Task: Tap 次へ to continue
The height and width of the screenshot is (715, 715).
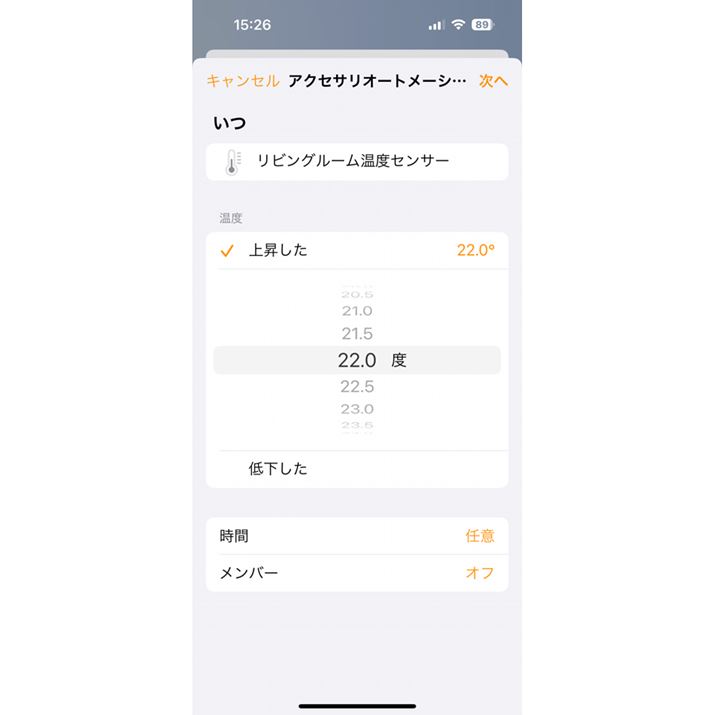Action: (493, 81)
